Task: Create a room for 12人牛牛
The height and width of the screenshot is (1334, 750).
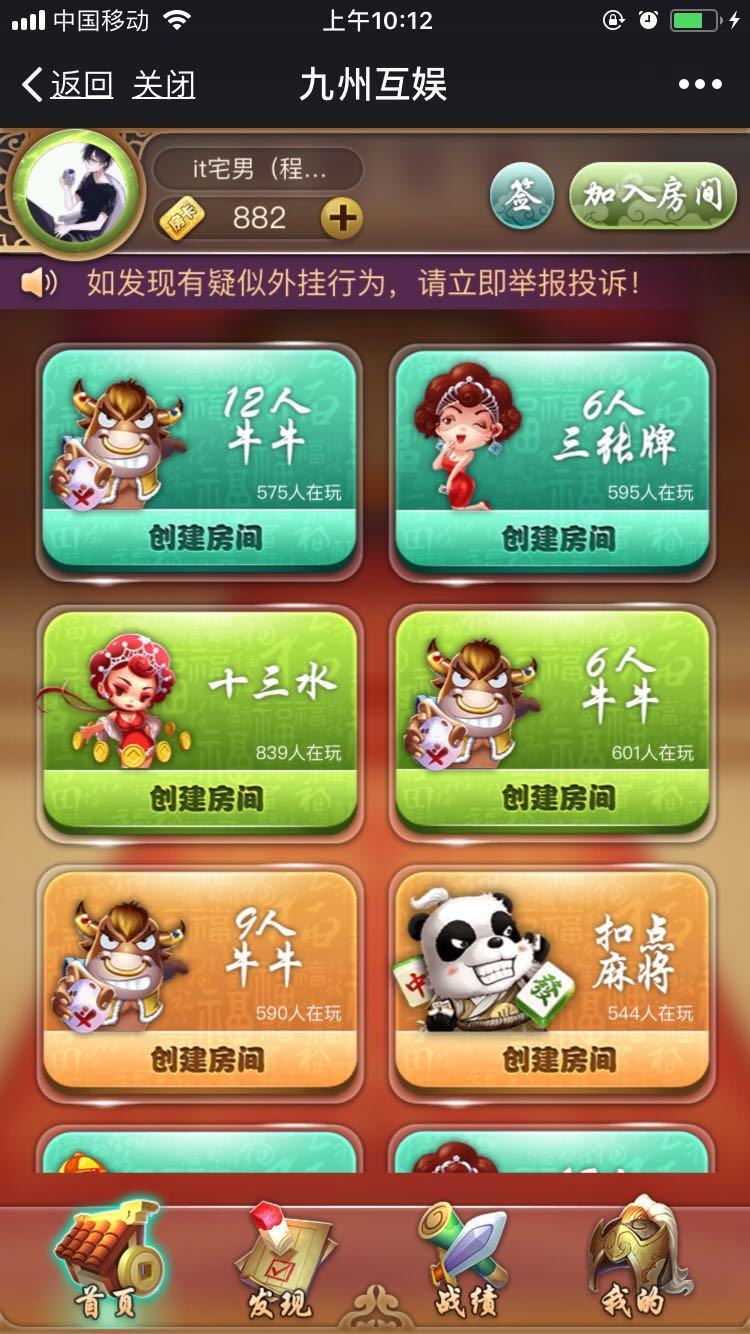Action: click(x=204, y=539)
